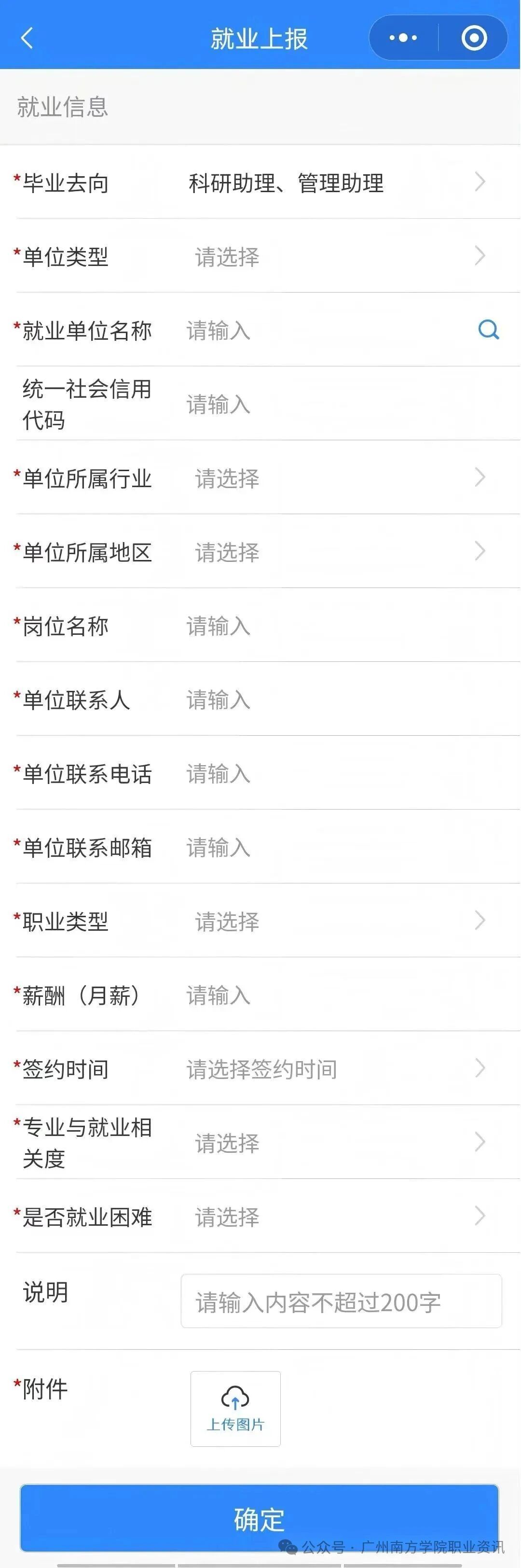Enter 薪酬（月薪） amount field
The image size is (521, 1568).
pos(341,995)
